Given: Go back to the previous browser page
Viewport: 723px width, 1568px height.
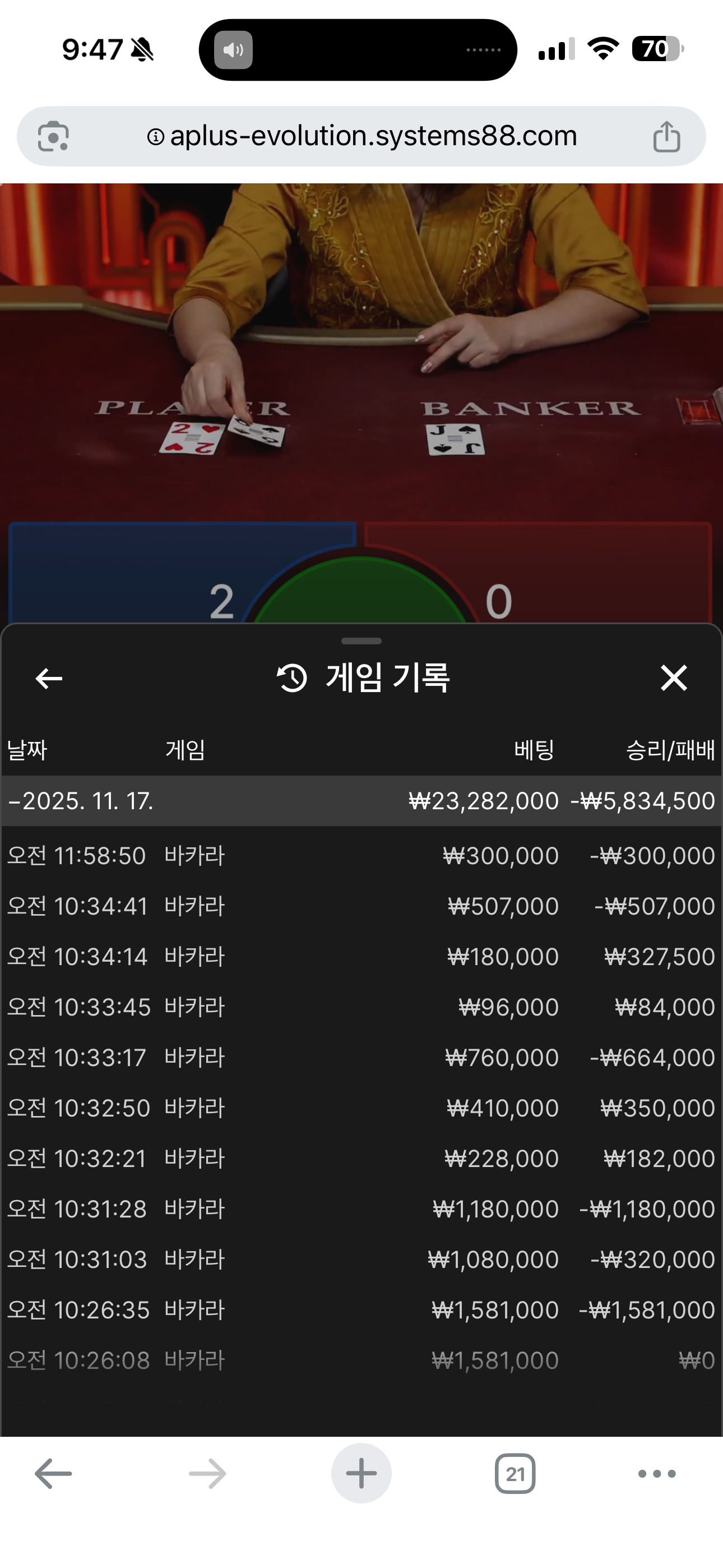Looking at the screenshot, I should [x=53, y=1474].
